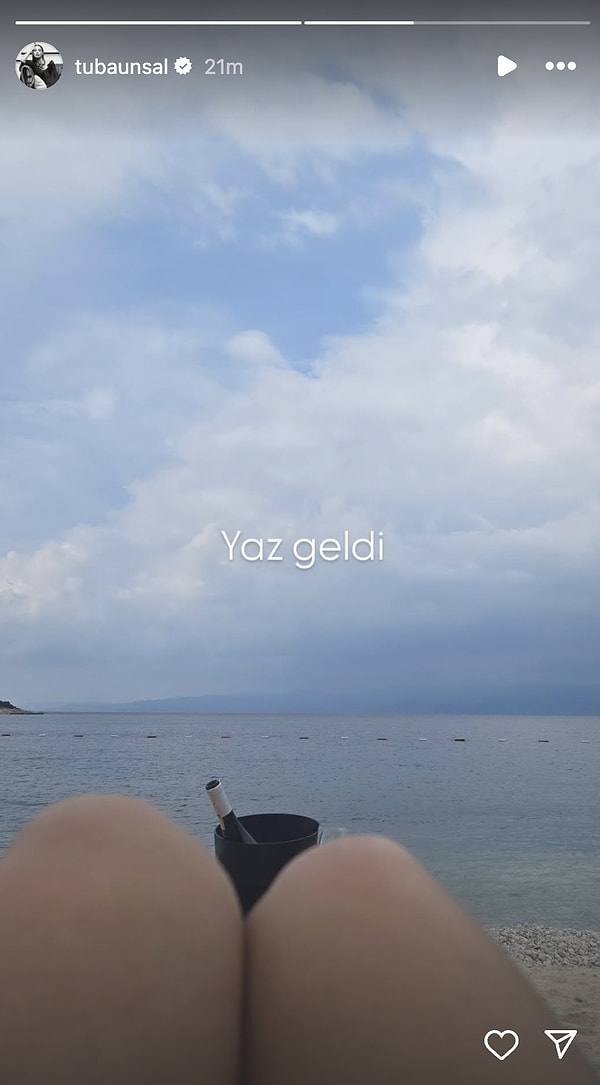
Task: Open the three-dot overflow menu
Action: [x=560, y=66]
